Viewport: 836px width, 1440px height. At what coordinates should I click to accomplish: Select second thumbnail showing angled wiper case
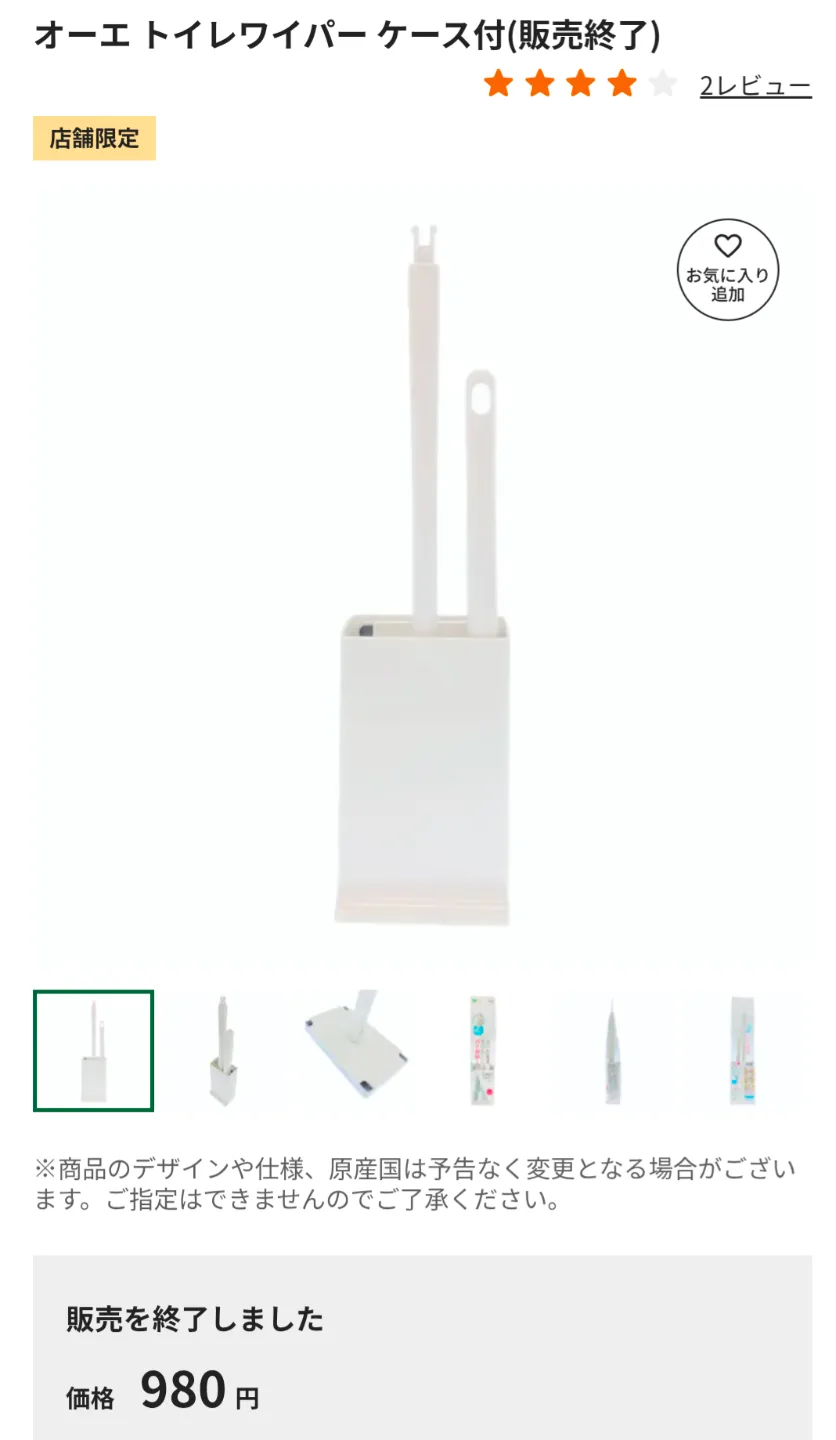click(x=223, y=1050)
